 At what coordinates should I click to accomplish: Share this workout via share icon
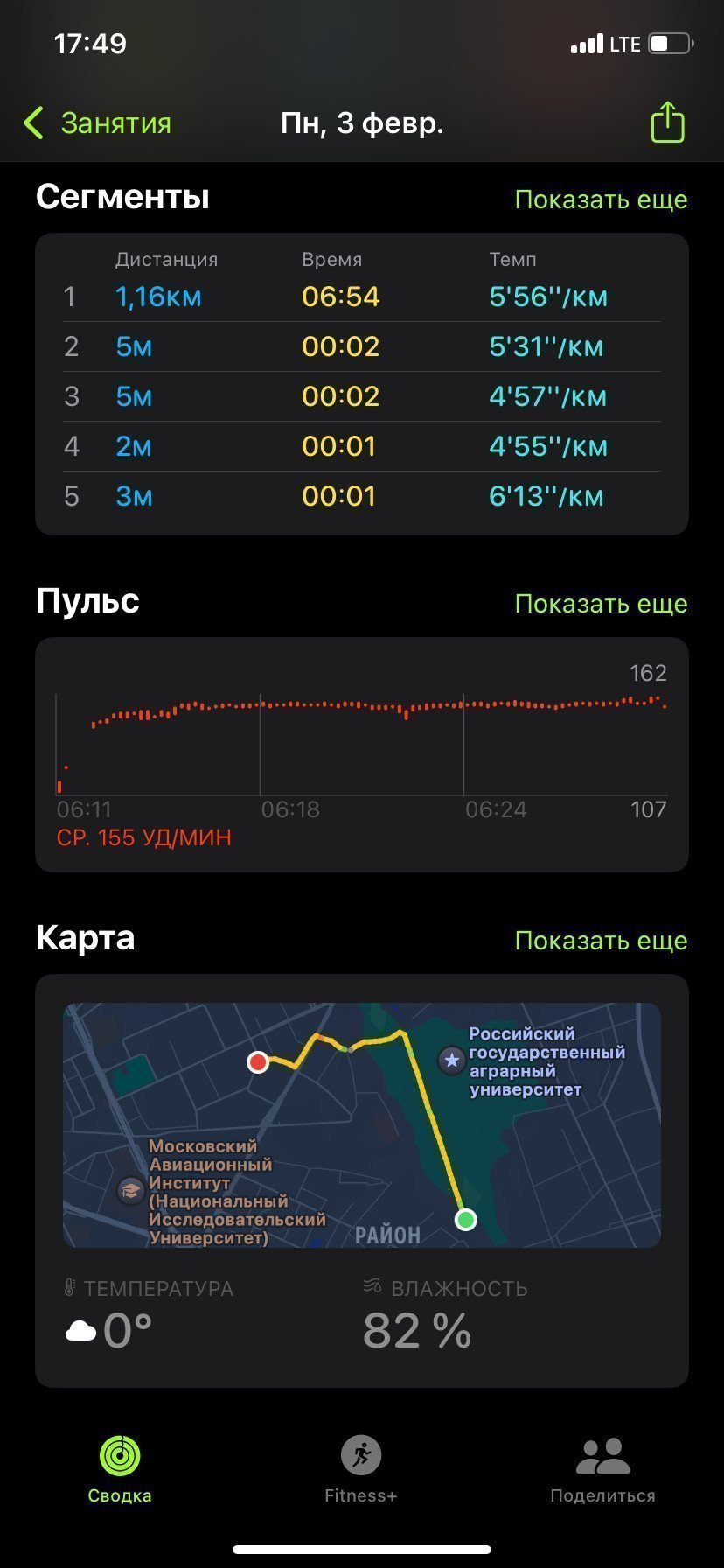(x=667, y=122)
